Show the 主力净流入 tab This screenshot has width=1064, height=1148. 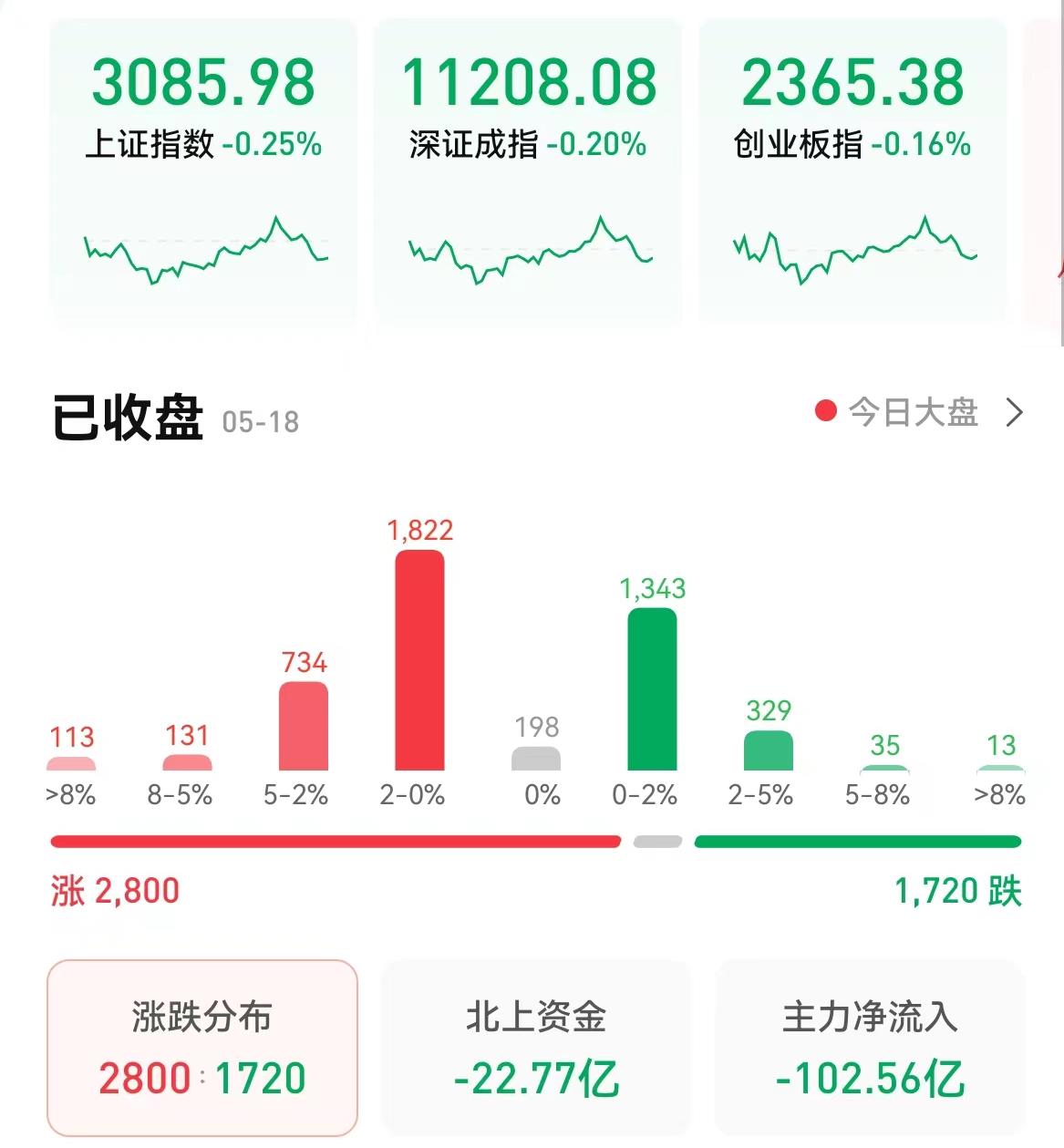click(870, 1047)
